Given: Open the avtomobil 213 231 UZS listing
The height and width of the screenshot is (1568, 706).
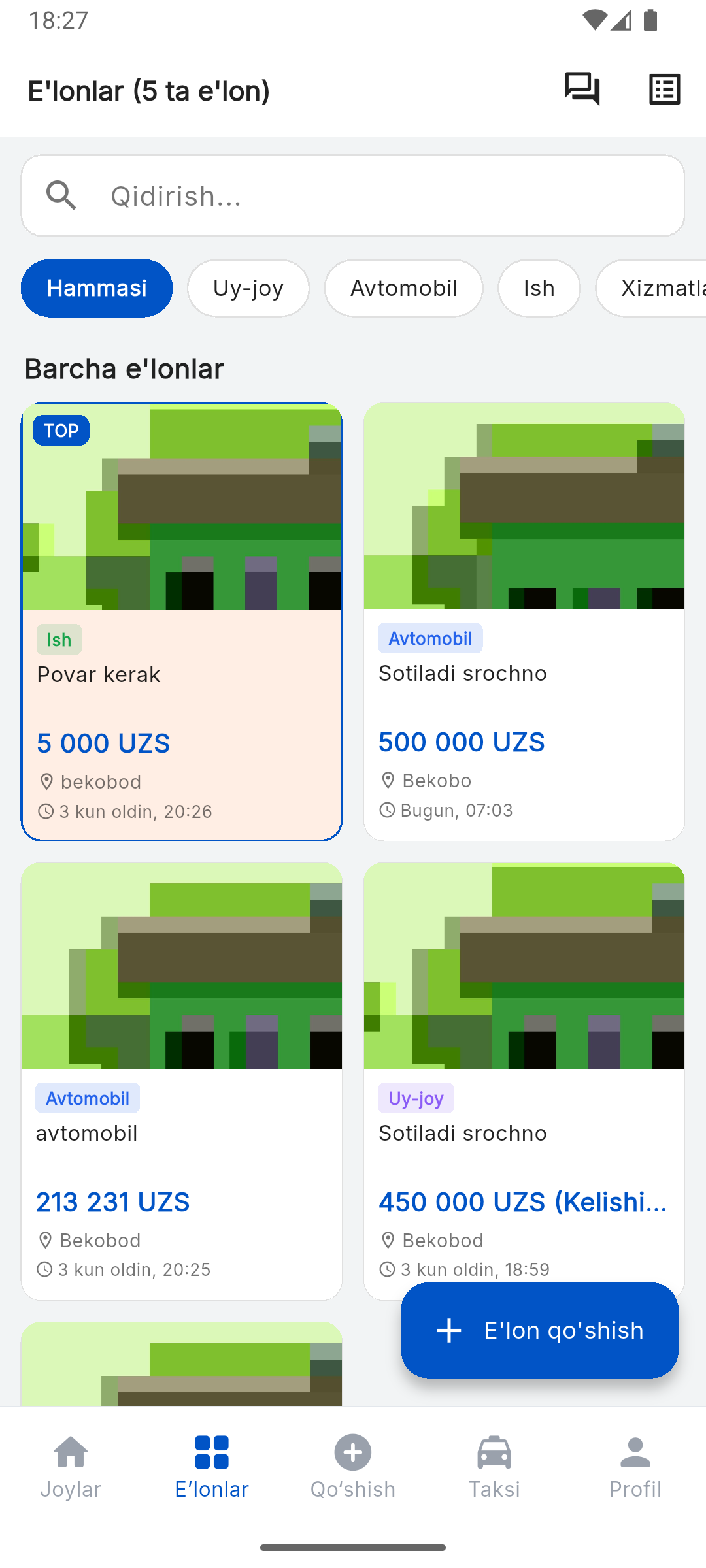Looking at the screenshot, I should 182,1081.
